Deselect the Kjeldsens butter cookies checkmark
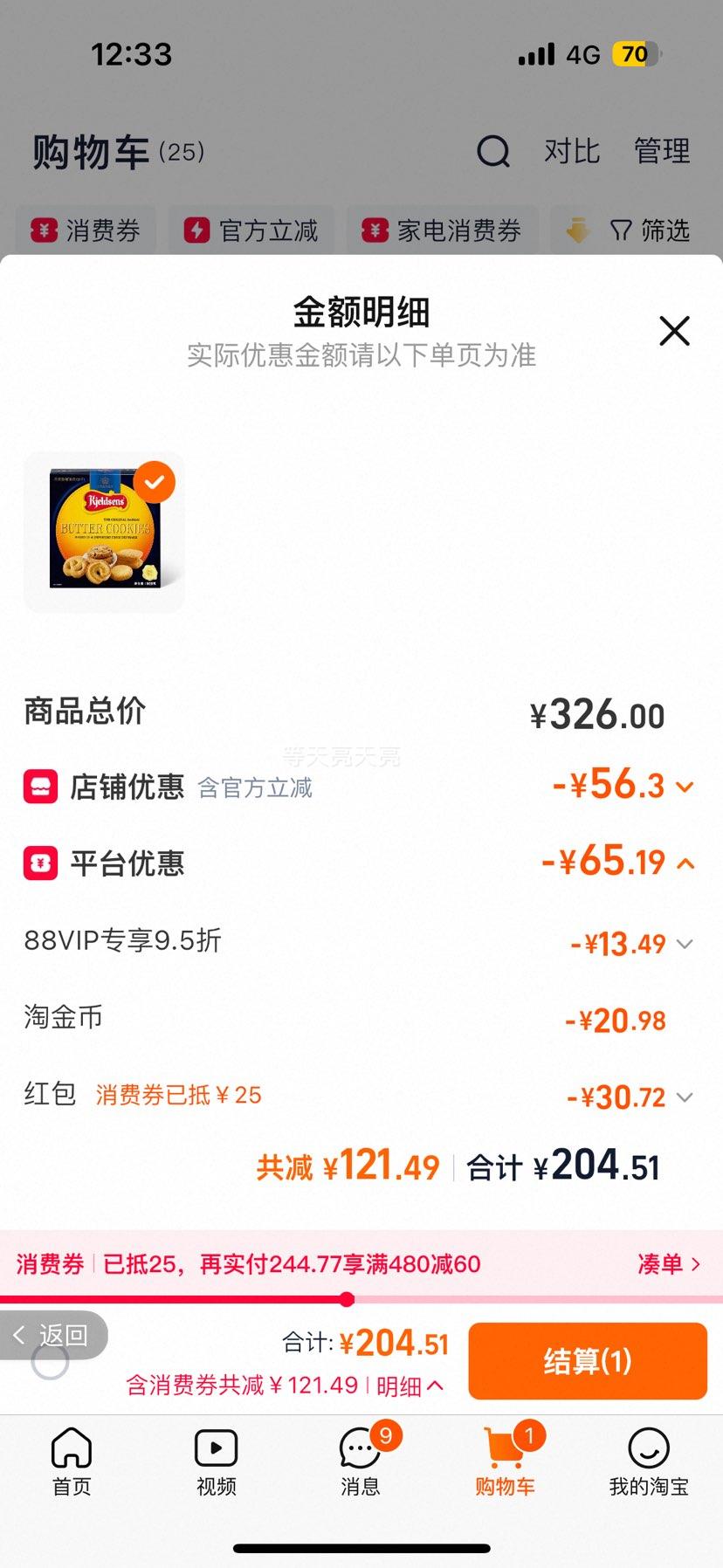The image size is (723, 1568). (154, 482)
